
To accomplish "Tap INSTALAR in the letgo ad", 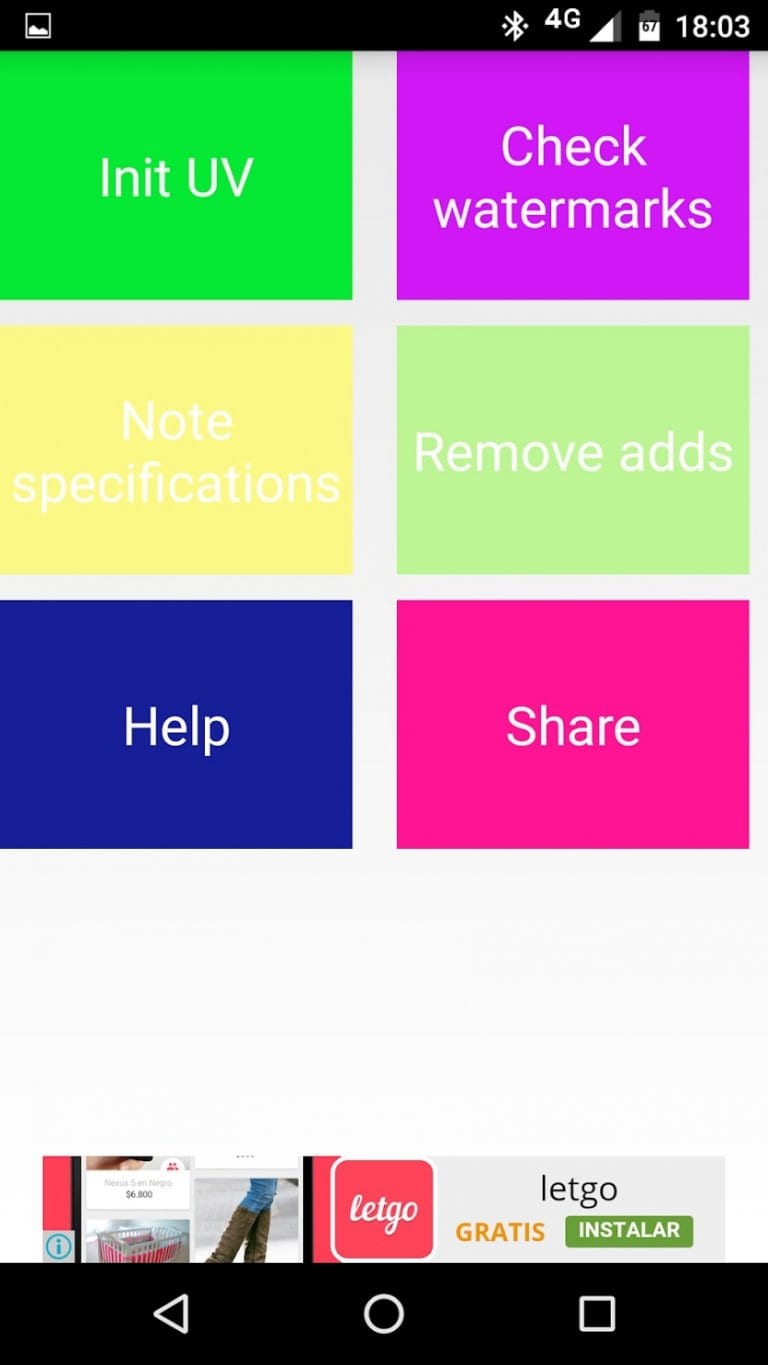I will pyautogui.click(x=628, y=1231).
